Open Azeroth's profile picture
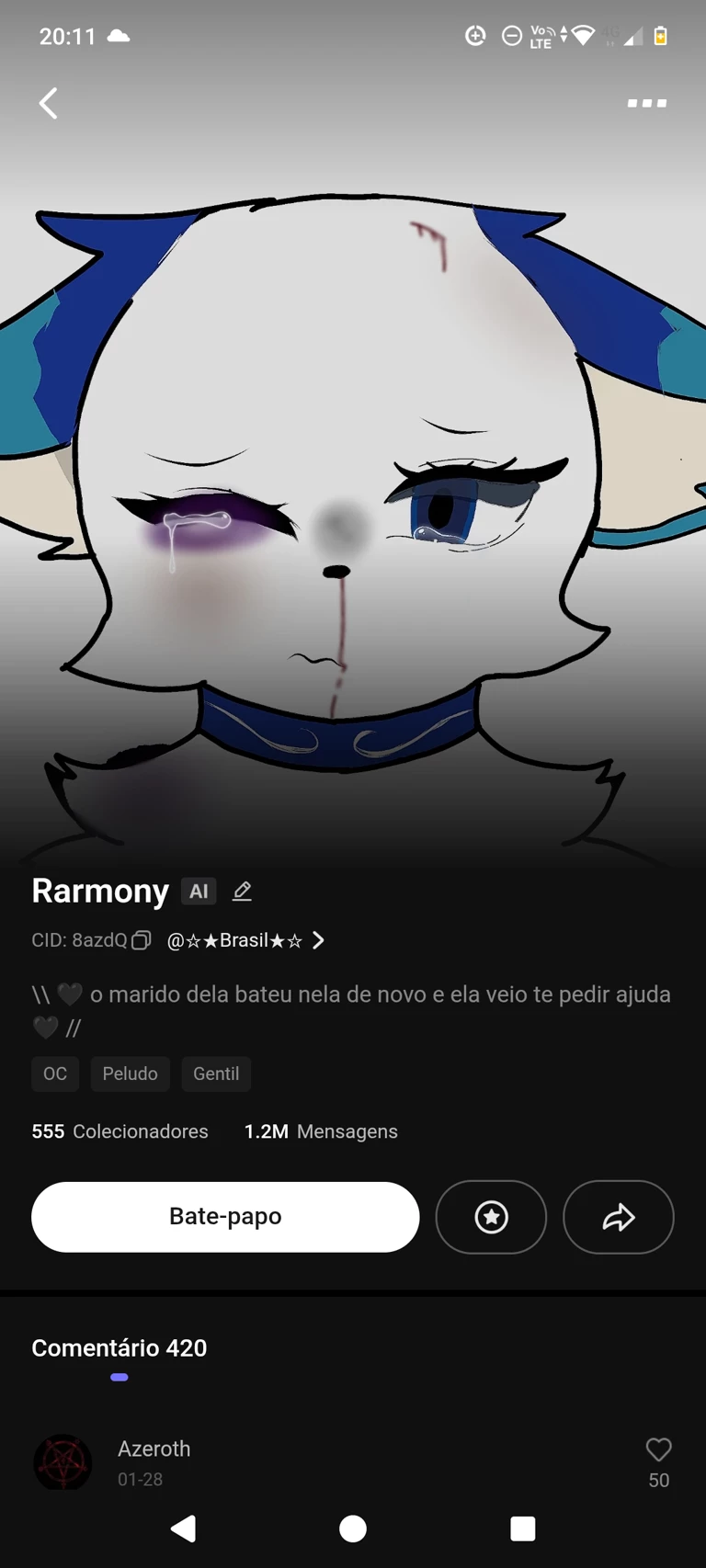The width and height of the screenshot is (706, 1568). (63, 1462)
